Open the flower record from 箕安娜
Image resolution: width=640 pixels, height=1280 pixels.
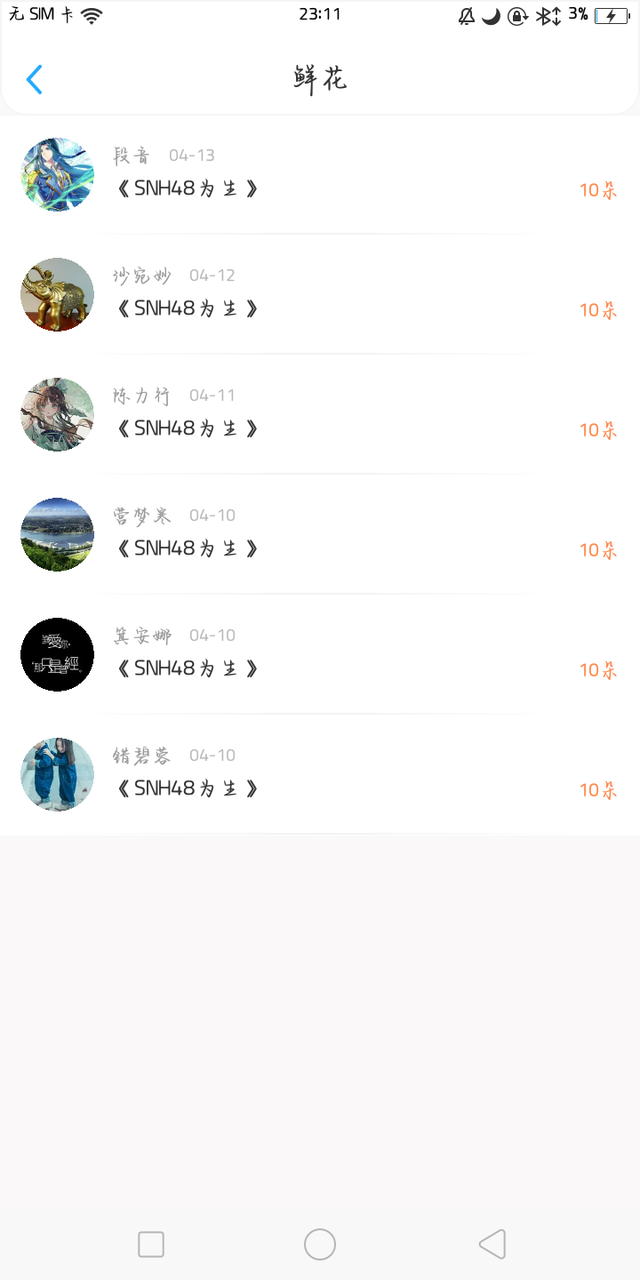[320, 655]
